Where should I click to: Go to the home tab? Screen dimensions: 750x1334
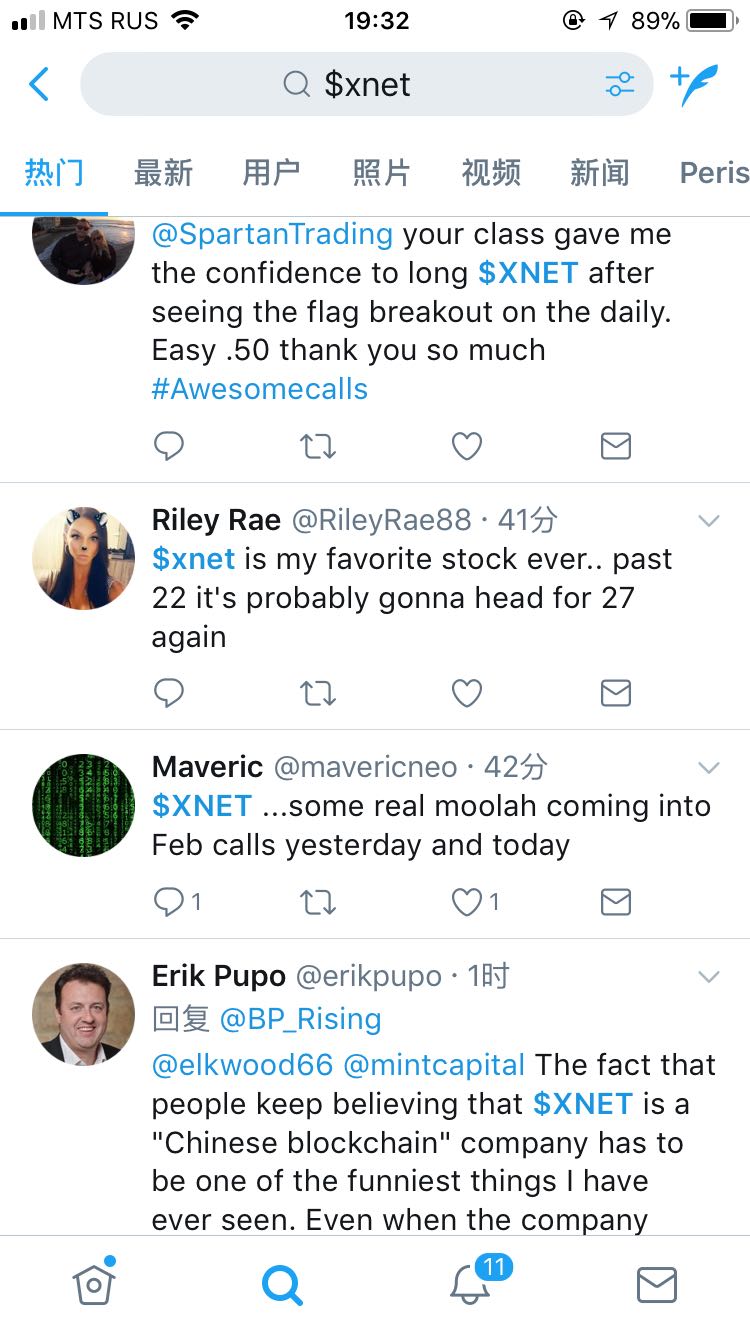[x=94, y=1284]
